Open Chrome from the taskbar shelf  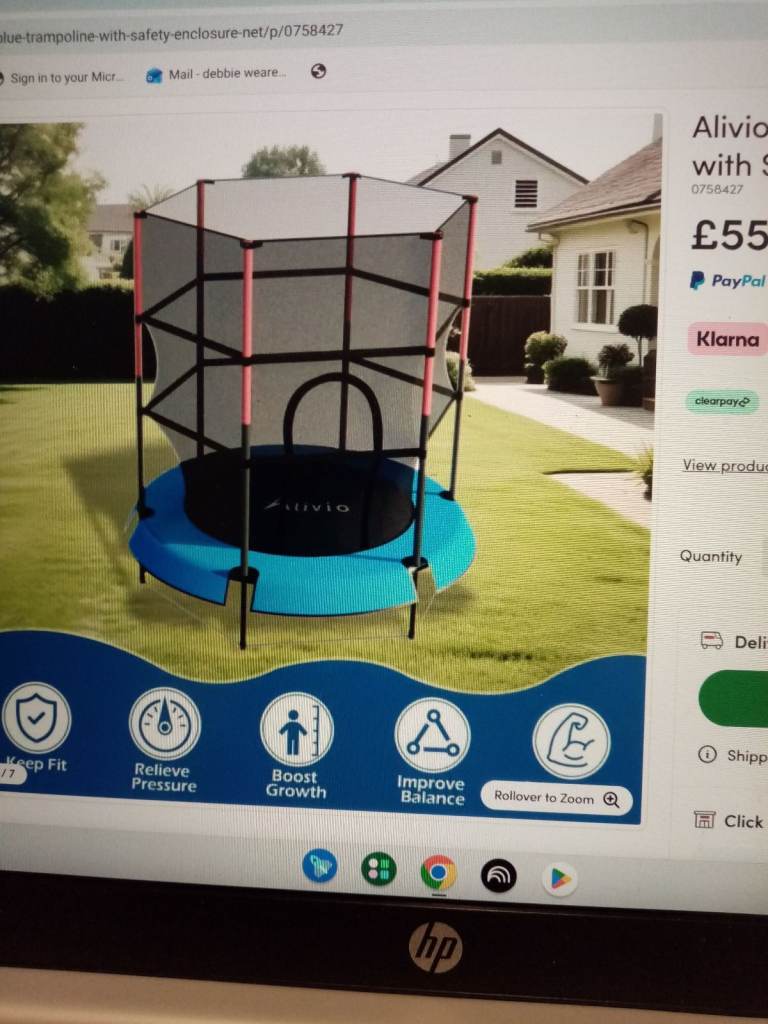click(438, 873)
